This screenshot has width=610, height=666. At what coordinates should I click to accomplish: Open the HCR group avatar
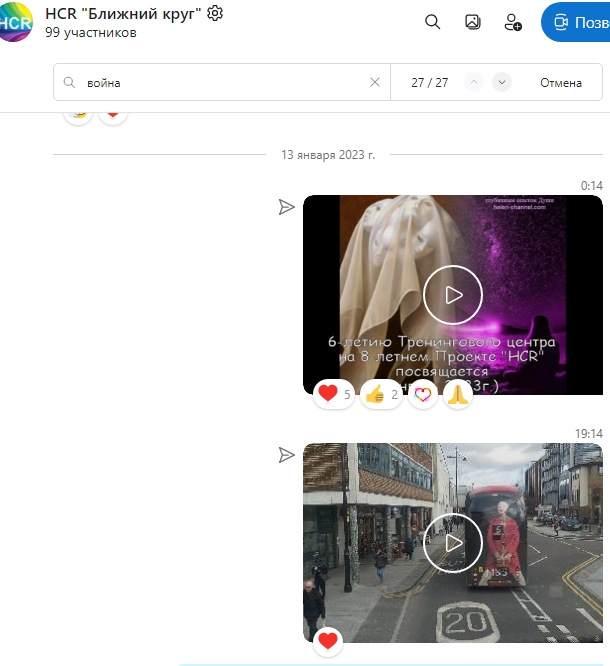click(15, 22)
